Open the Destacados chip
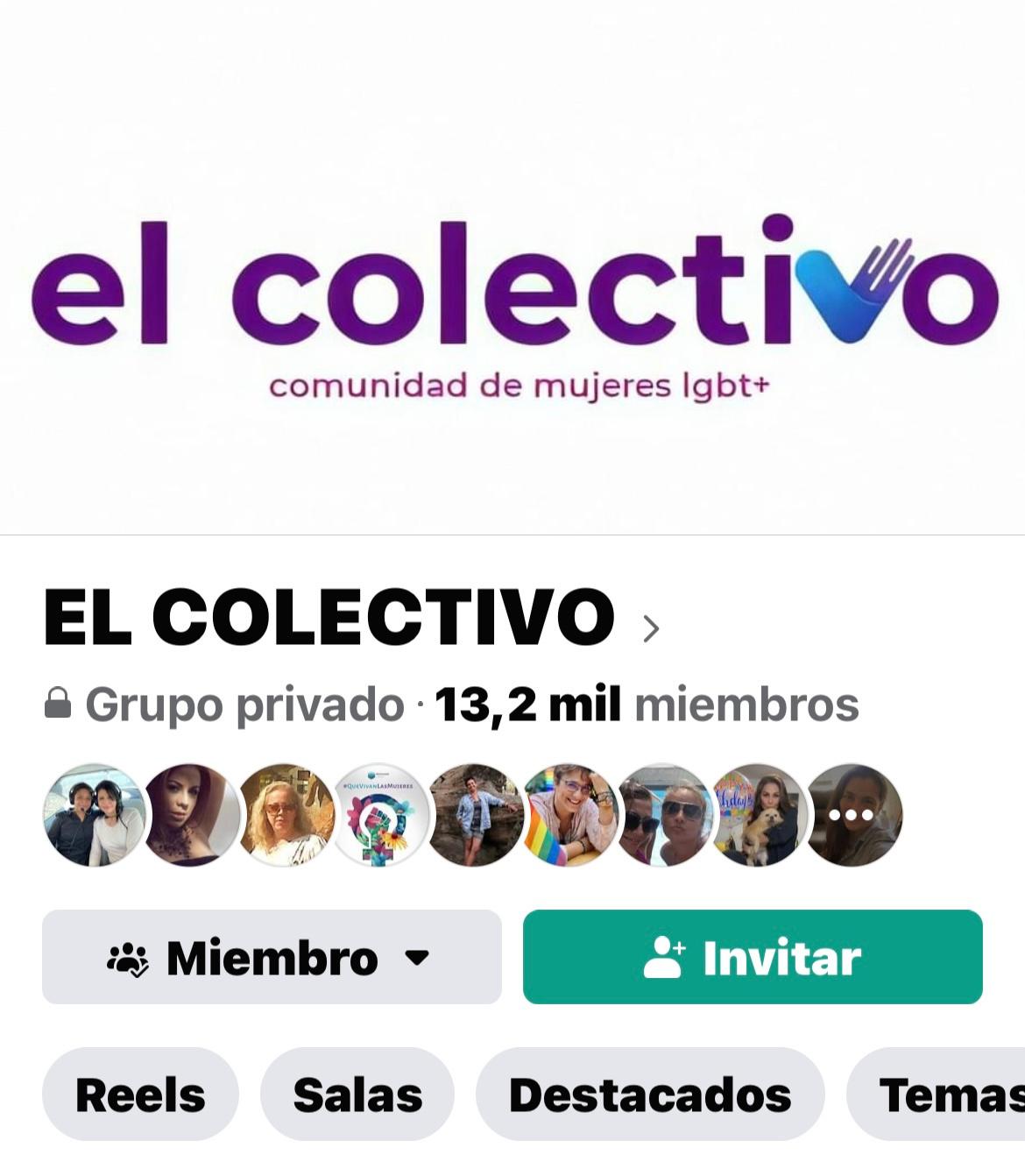This screenshot has height=1176, width=1025. [649, 1095]
